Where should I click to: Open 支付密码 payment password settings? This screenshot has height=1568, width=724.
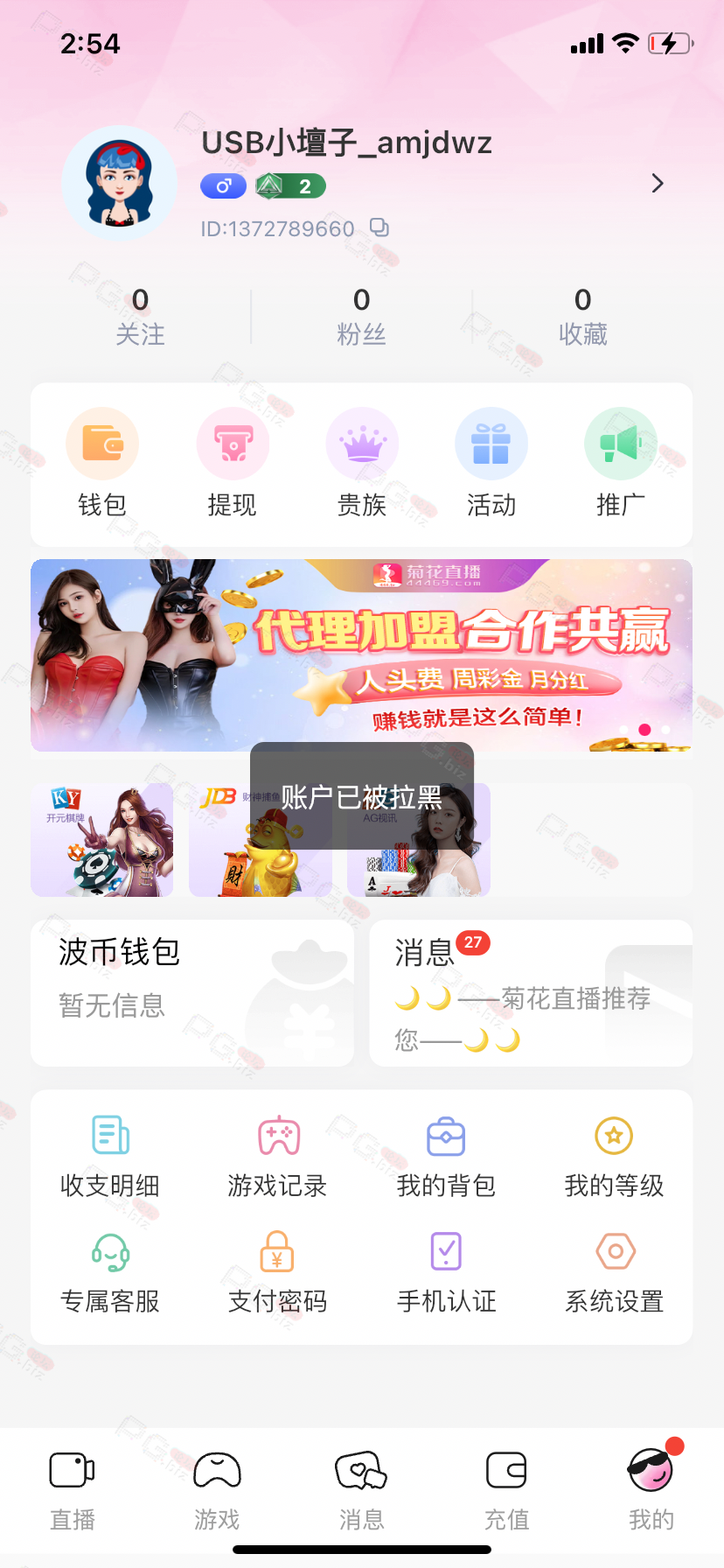click(278, 1272)
